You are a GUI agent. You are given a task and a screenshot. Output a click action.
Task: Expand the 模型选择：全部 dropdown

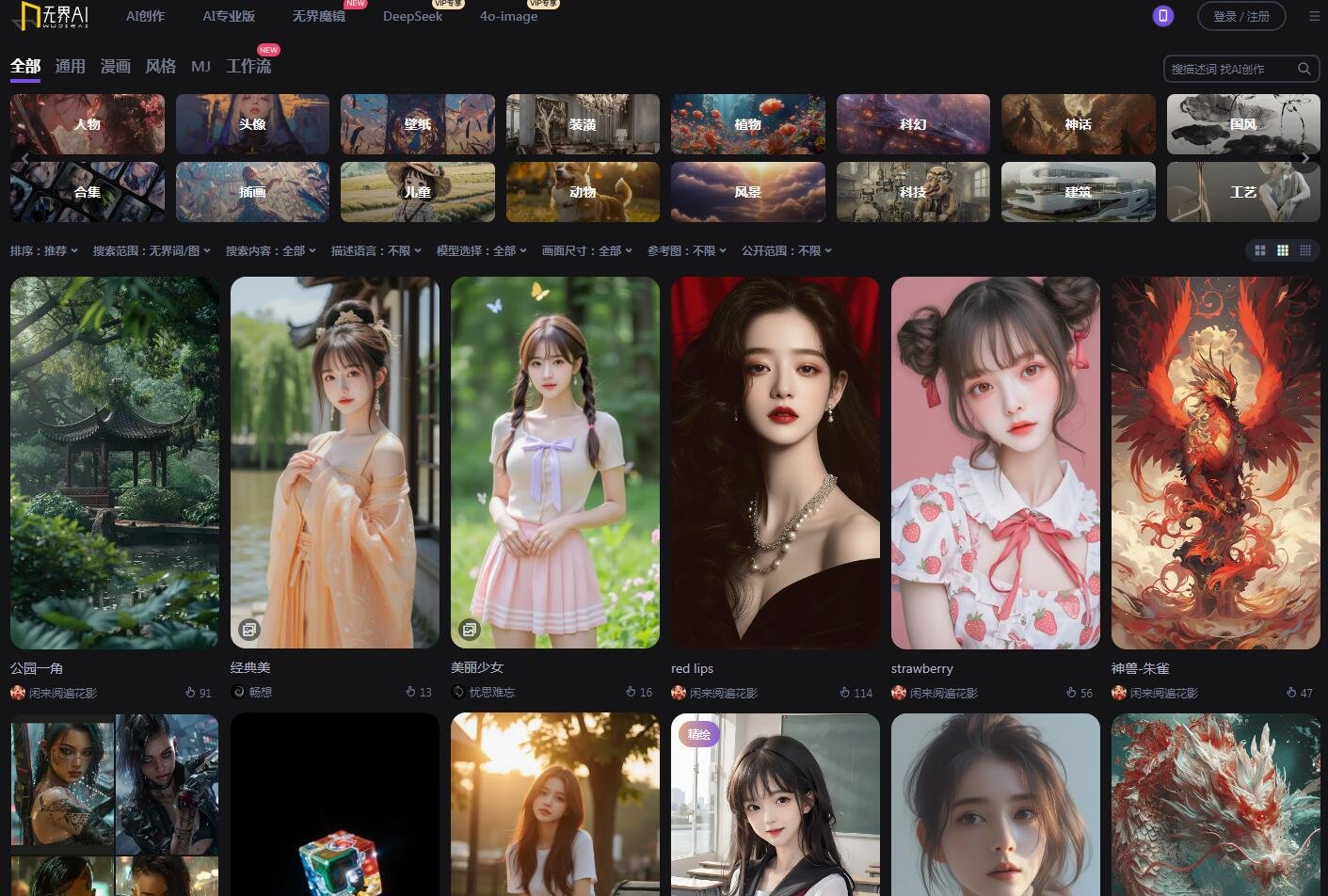pyautogui.click(x=481, y=251)
